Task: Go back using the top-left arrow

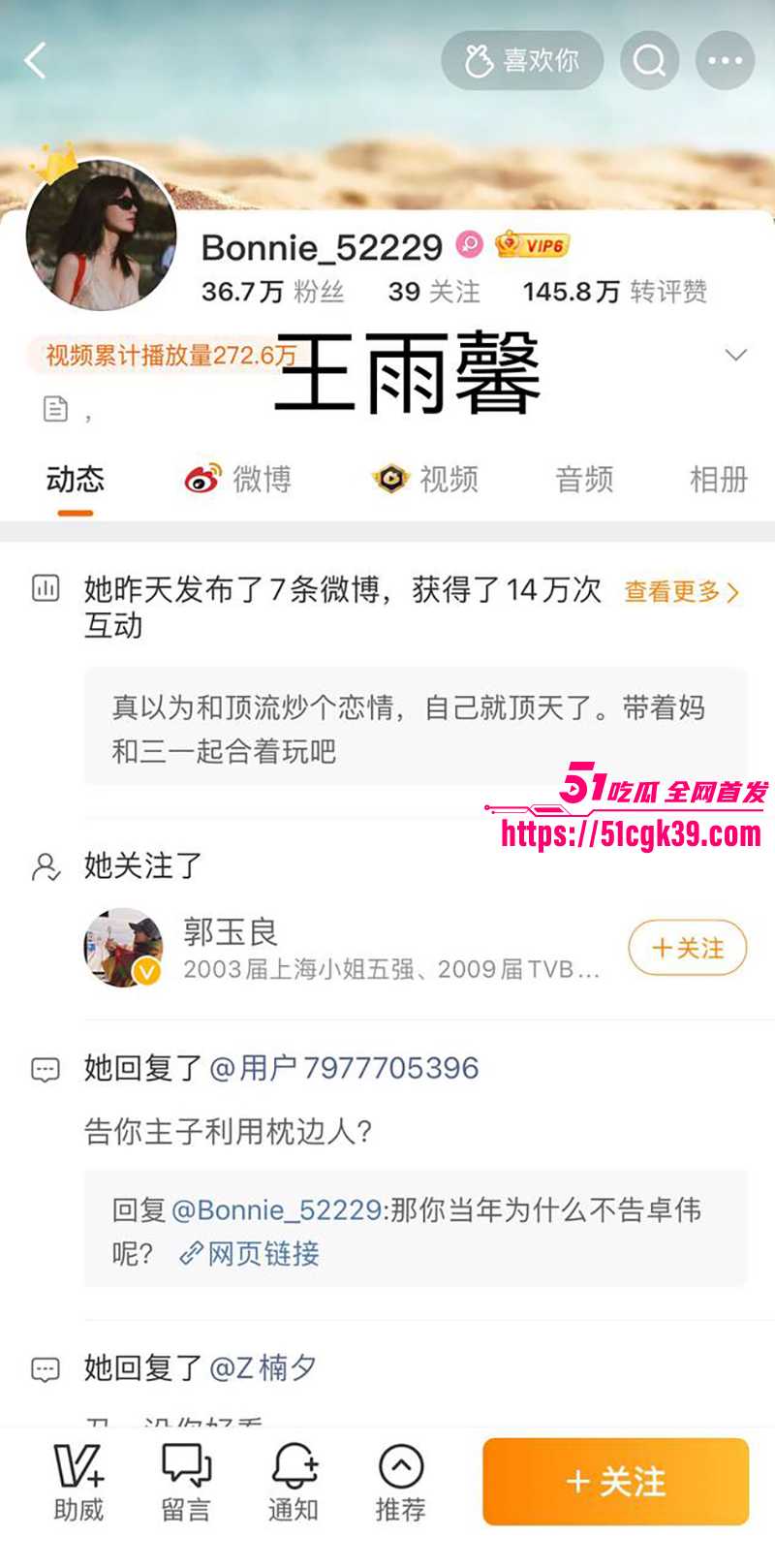Action: [x=37, y=60]
